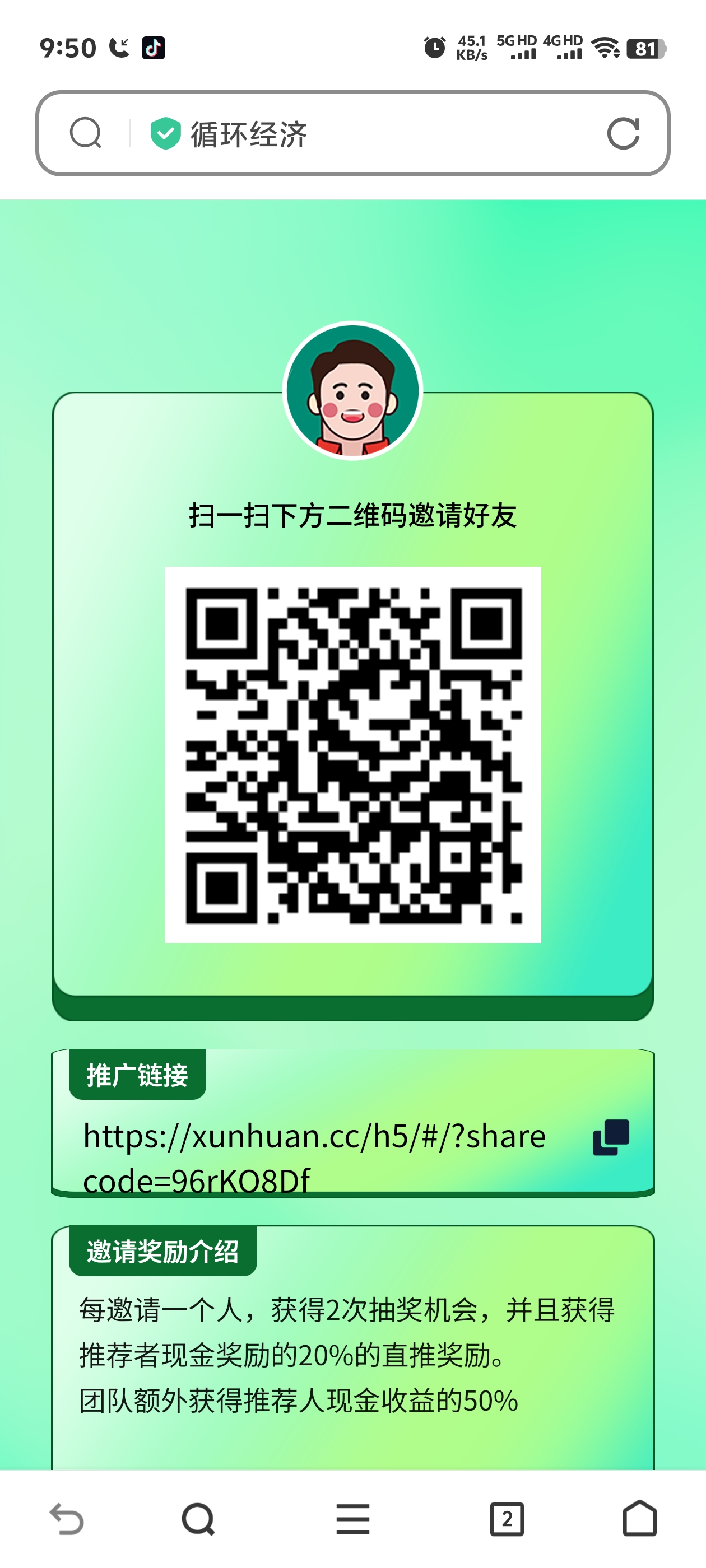Tap the search magnifier in address bar
706x1568 pixels.
[85, 133]
